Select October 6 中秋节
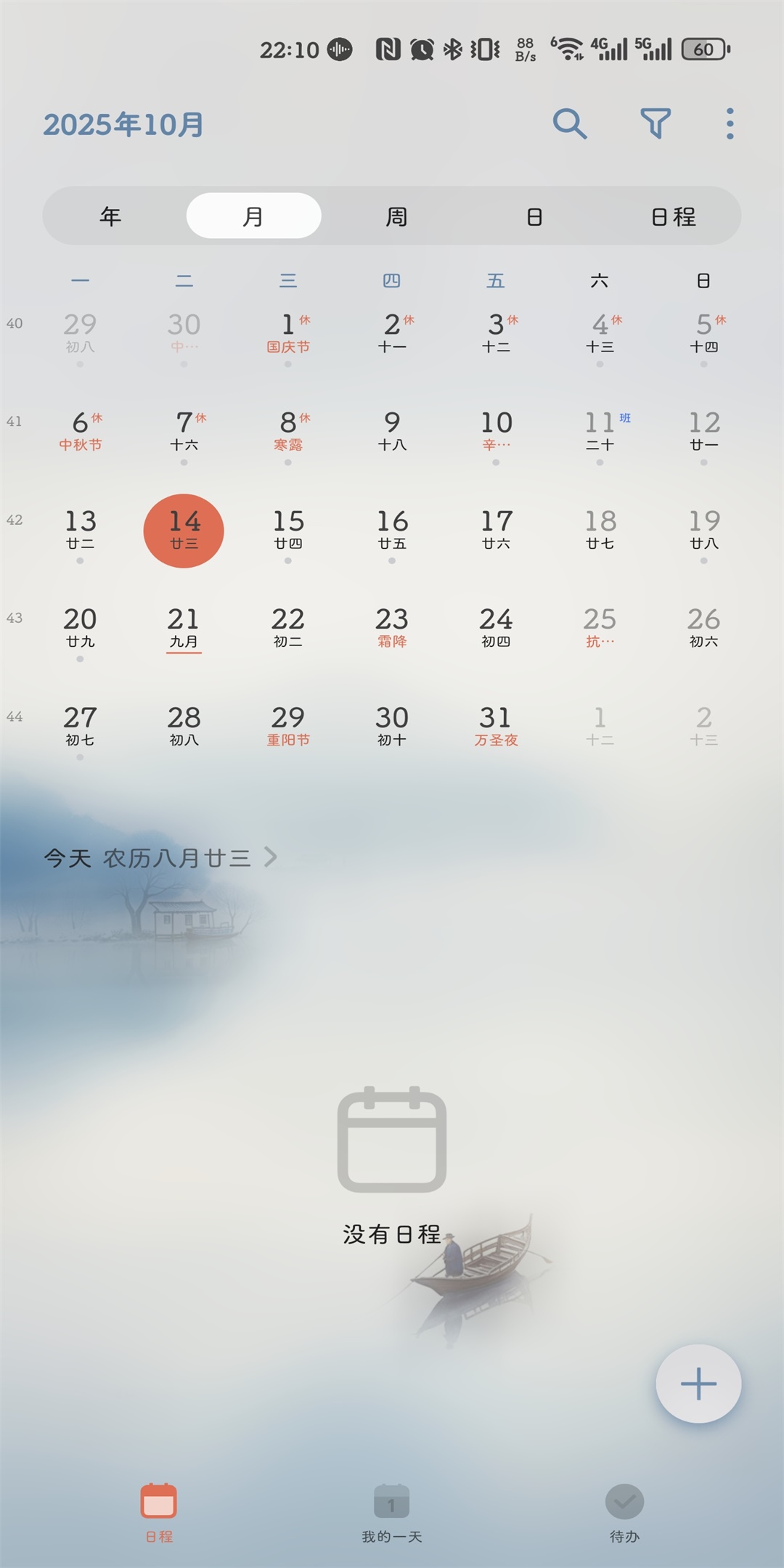Viewport: 784px width, 1568px height. click(x=81, y=432)
